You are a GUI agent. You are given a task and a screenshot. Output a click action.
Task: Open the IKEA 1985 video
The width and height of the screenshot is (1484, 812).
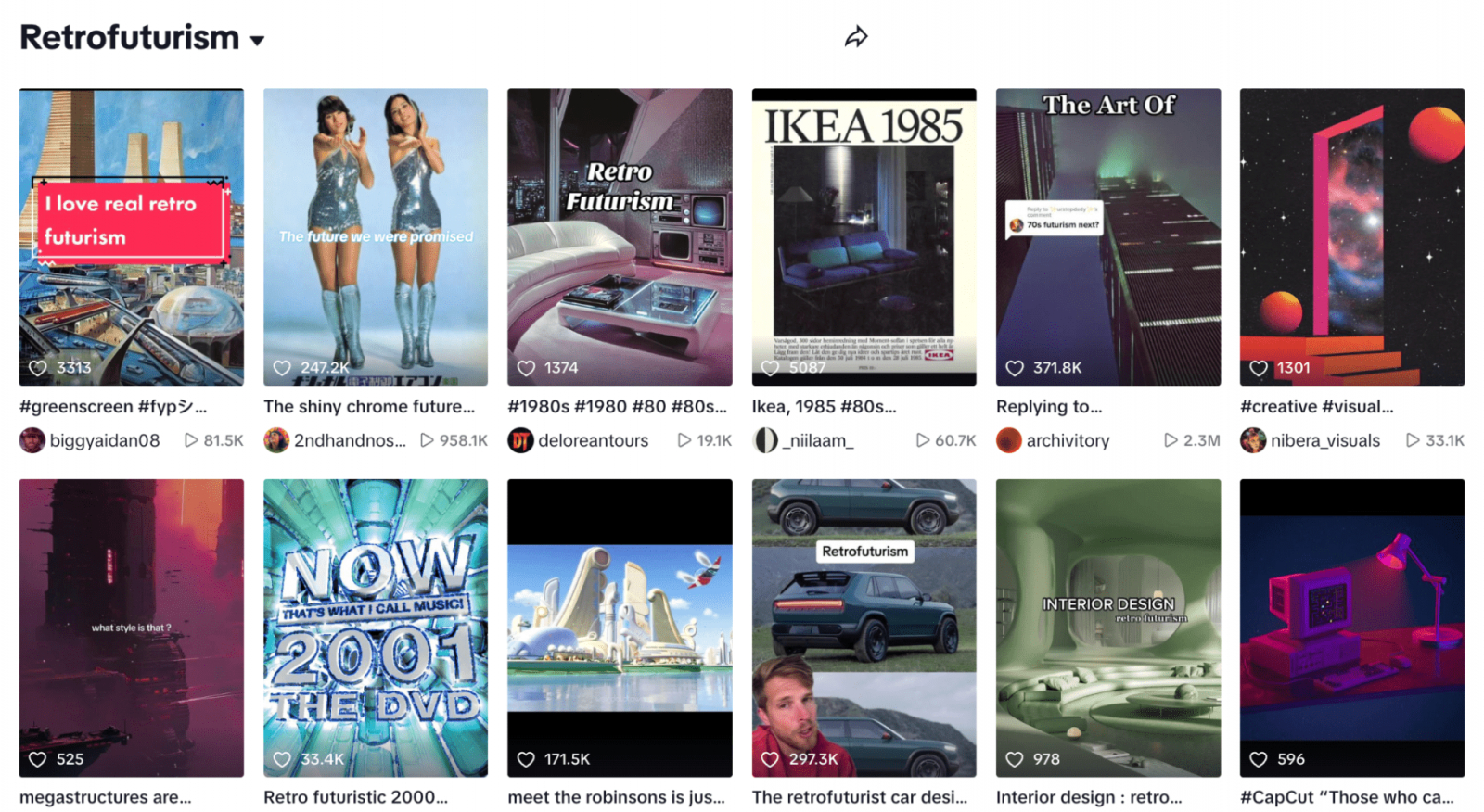click(863, 236)
